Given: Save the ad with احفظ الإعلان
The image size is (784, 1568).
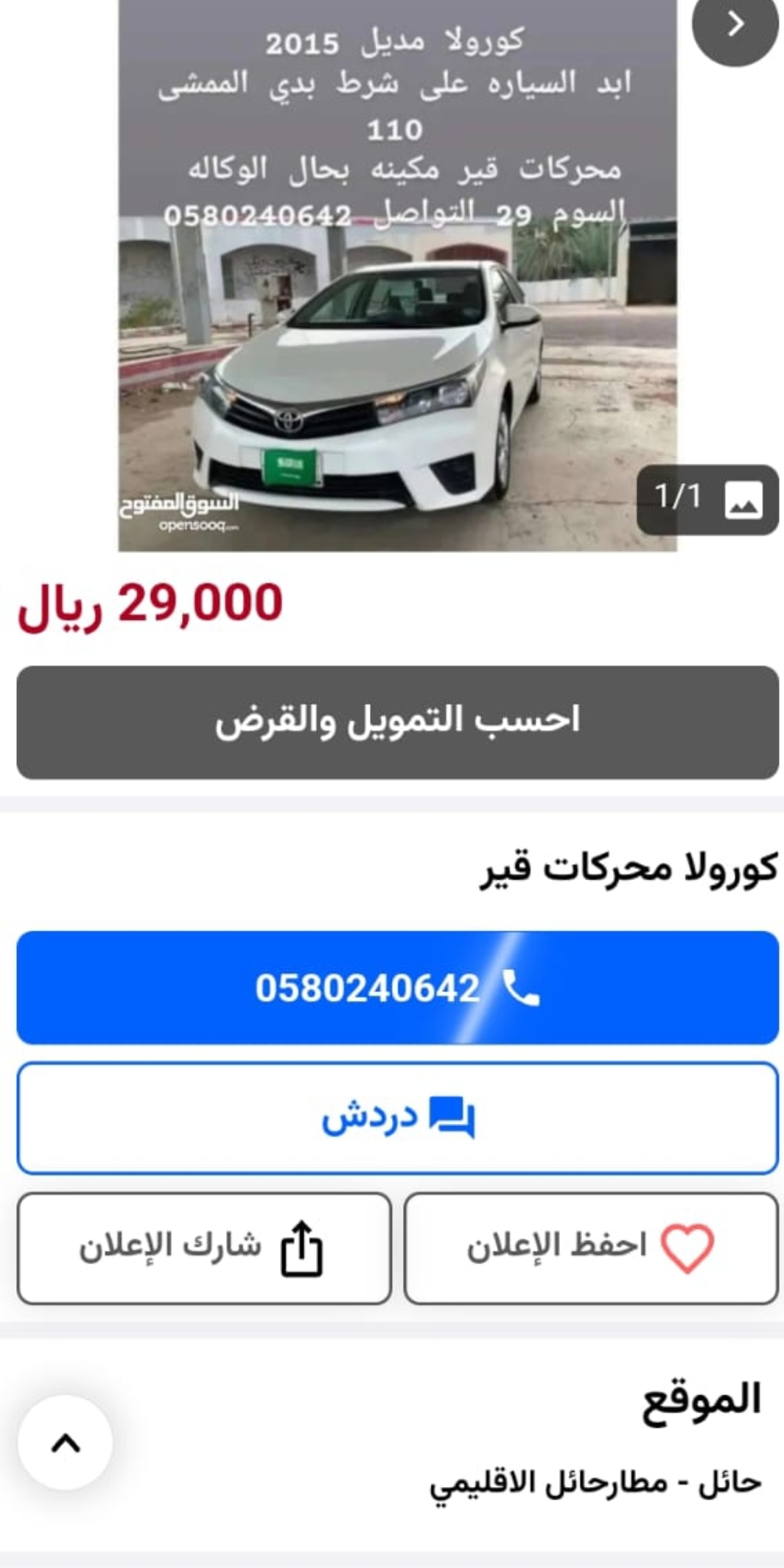Looking at the screenshot, I should [591, 1248].
